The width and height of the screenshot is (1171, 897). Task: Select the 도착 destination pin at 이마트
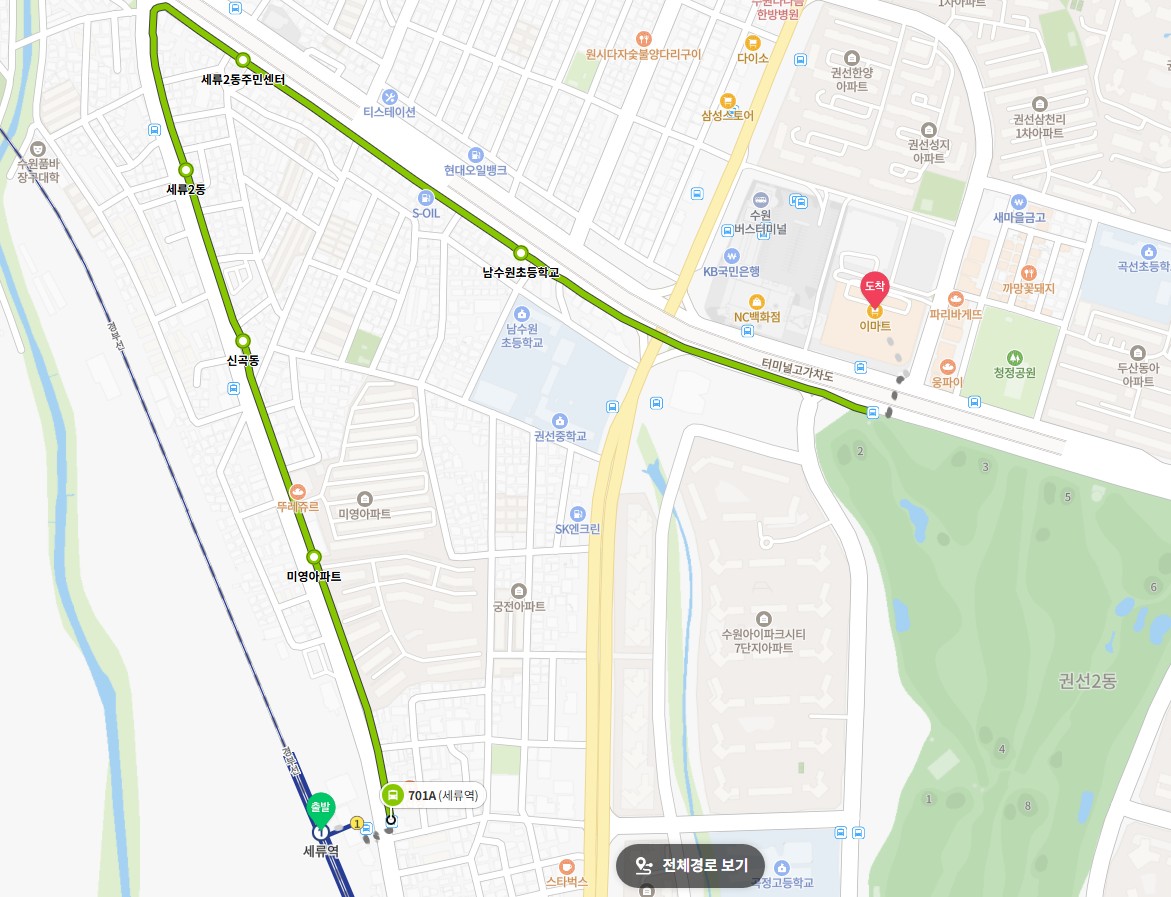coord(875,289)
